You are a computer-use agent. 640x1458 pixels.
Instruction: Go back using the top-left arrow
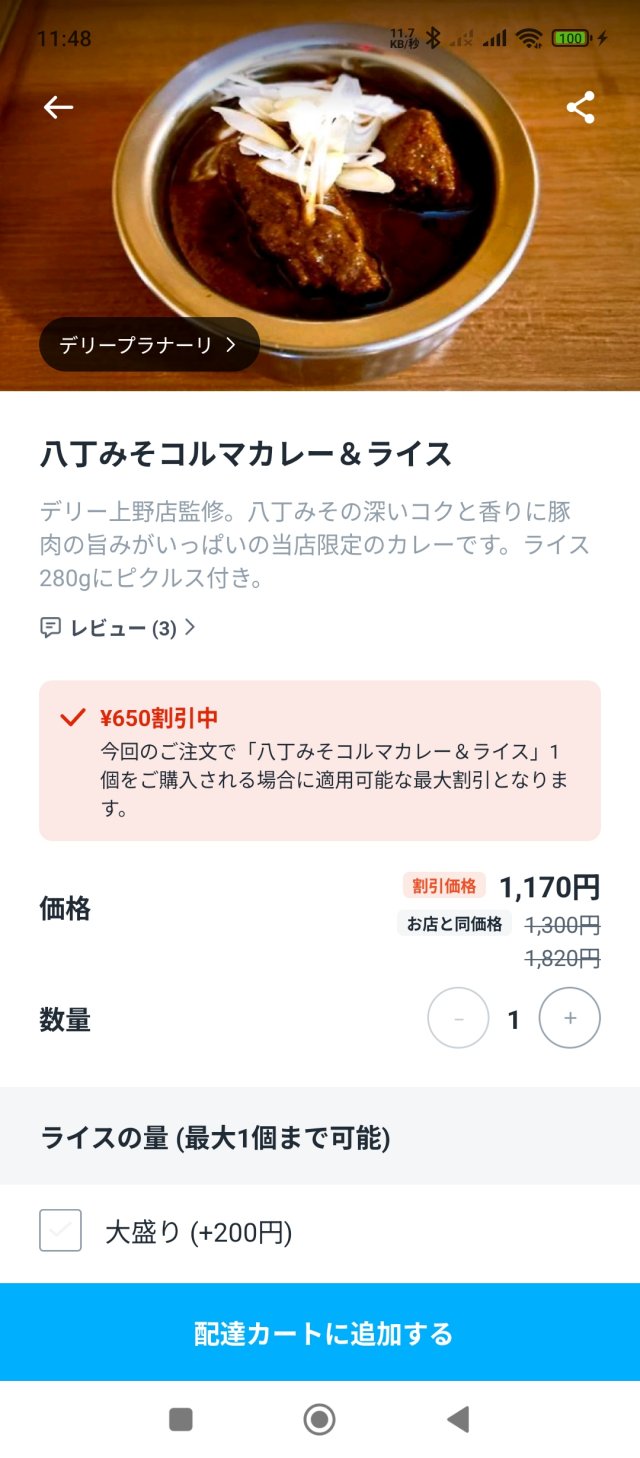pyautogui.click(x=58, y=107)
